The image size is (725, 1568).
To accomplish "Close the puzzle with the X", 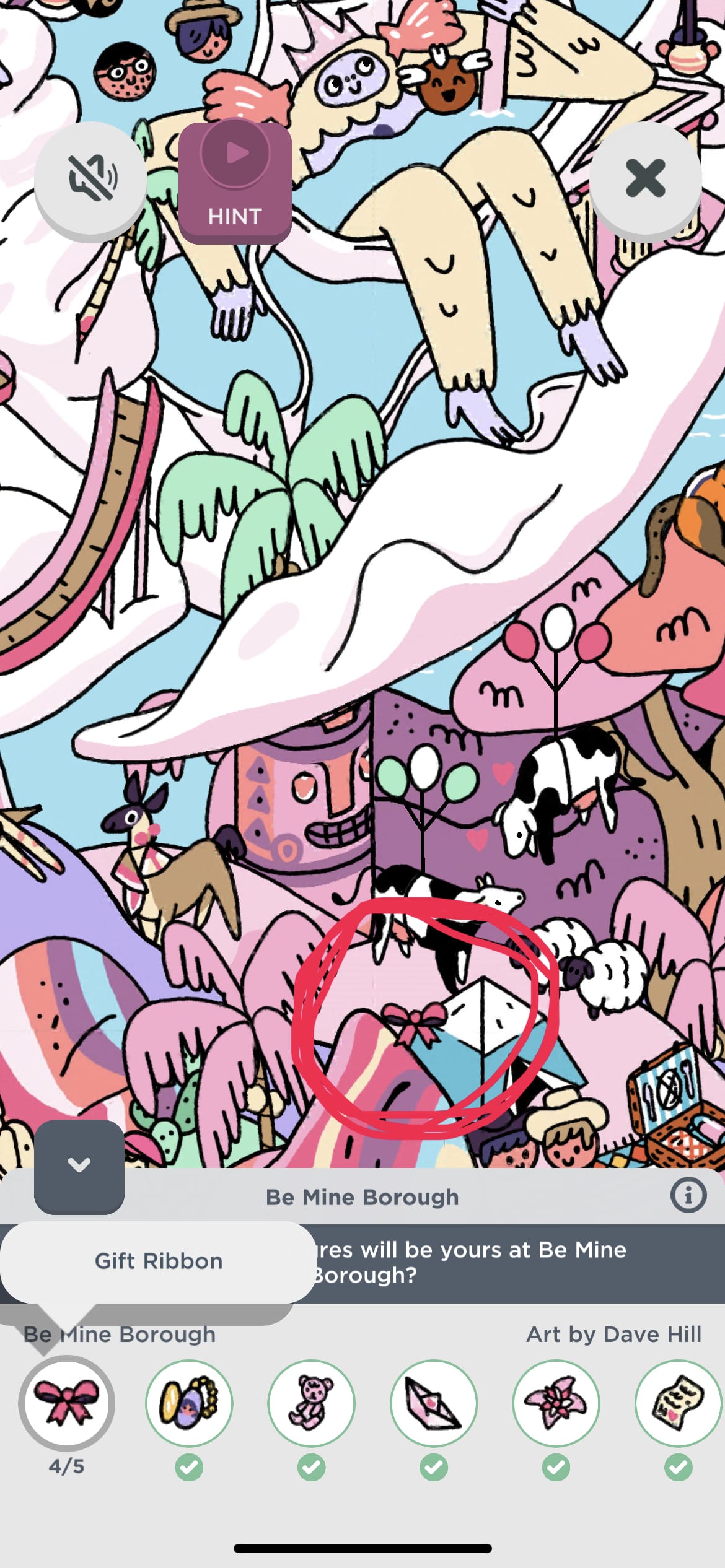I will [645, 179].
